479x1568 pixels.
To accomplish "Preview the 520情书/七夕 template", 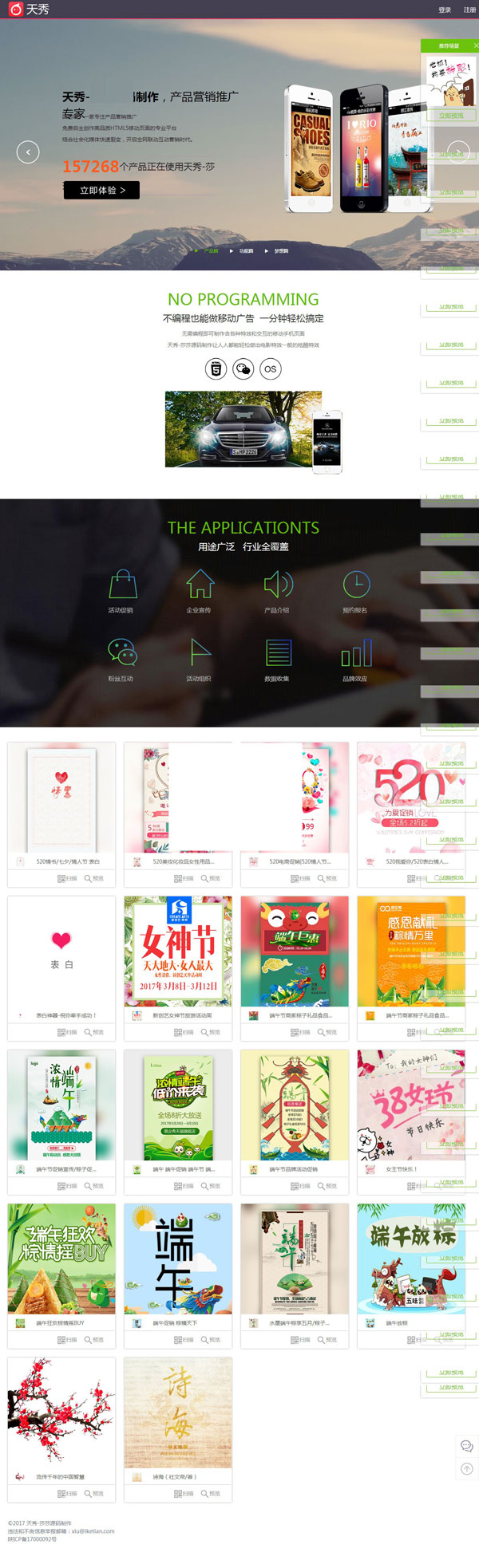I will [94, 879].
